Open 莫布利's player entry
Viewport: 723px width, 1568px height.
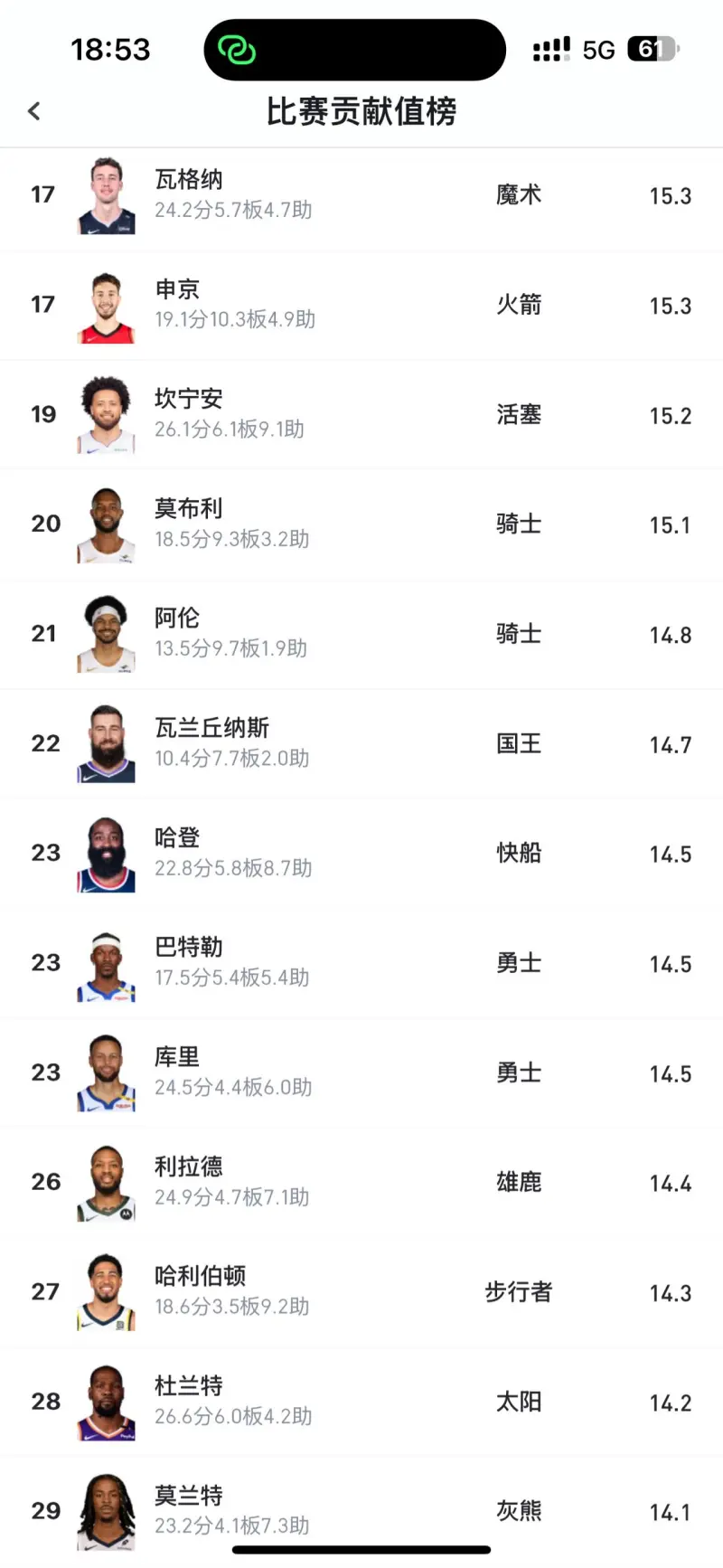click(361, 524)
